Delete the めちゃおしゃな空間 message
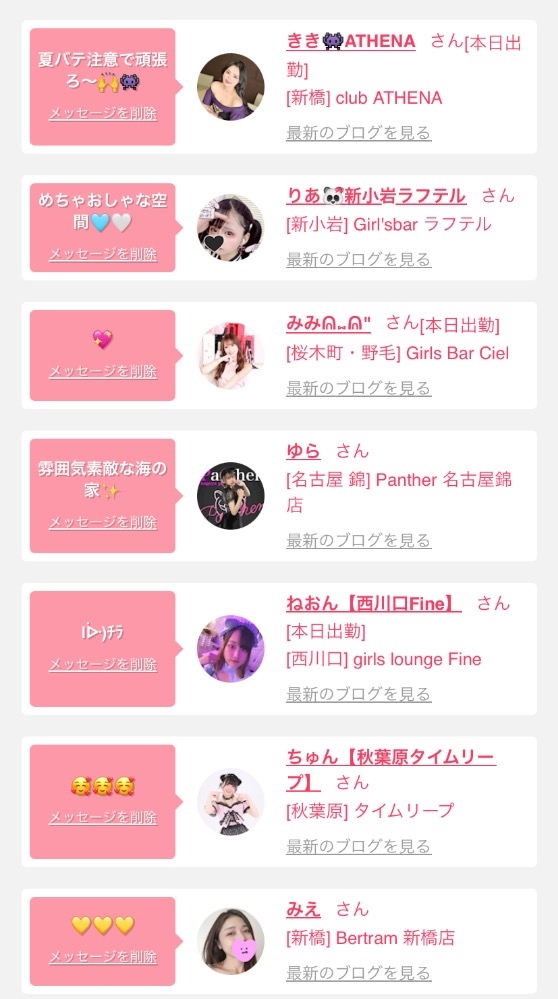Image resolution: width=558 pixels, height=999 pixels. click(x=103, y=254)
